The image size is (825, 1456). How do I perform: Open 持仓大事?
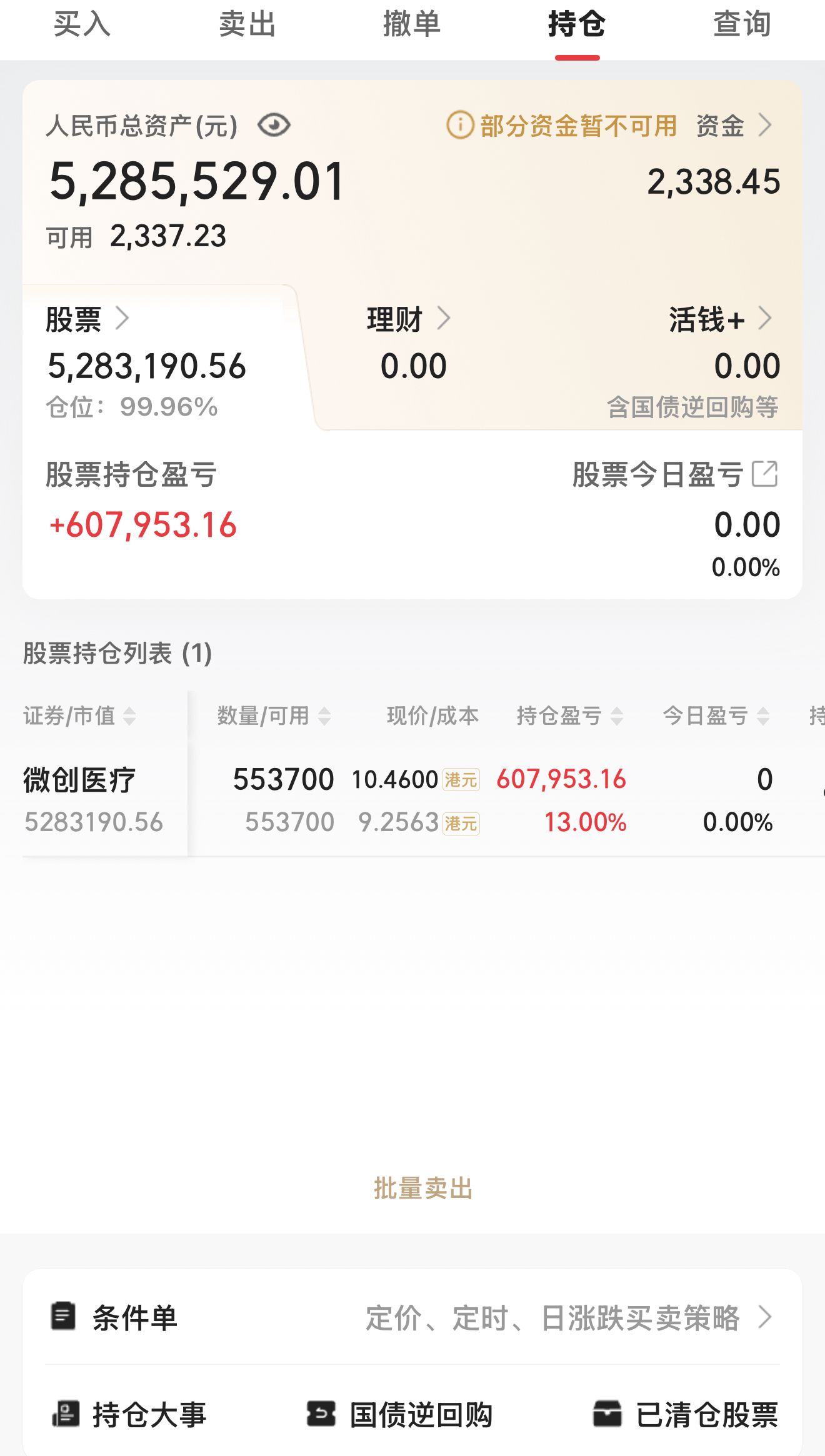pos(129,1414)
